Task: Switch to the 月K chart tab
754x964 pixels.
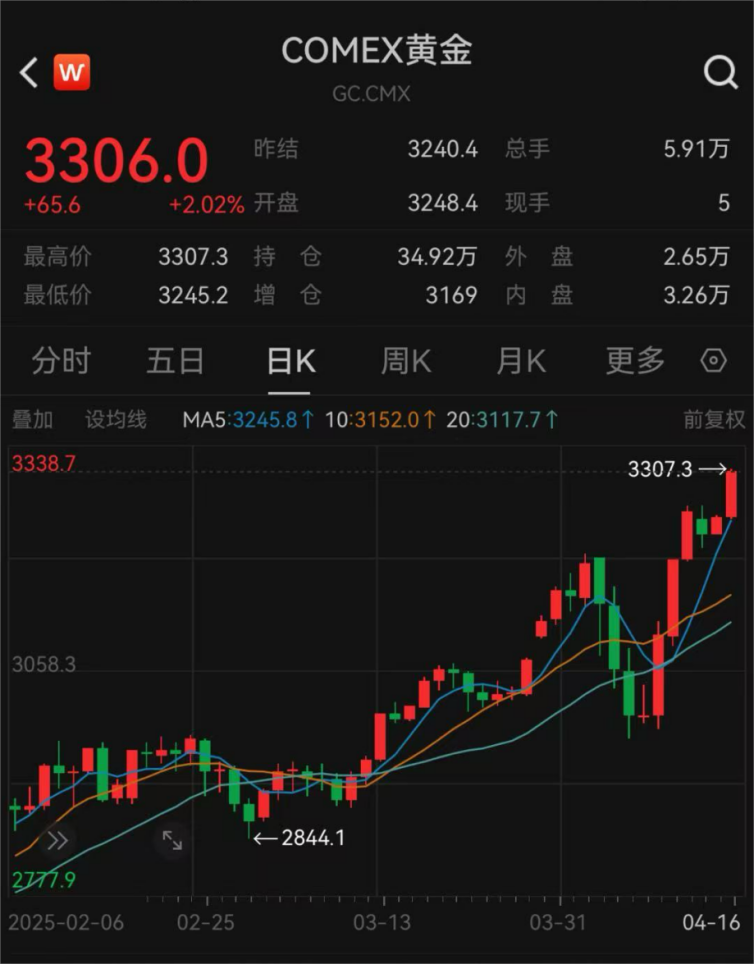Action: (x=521, y=360)
